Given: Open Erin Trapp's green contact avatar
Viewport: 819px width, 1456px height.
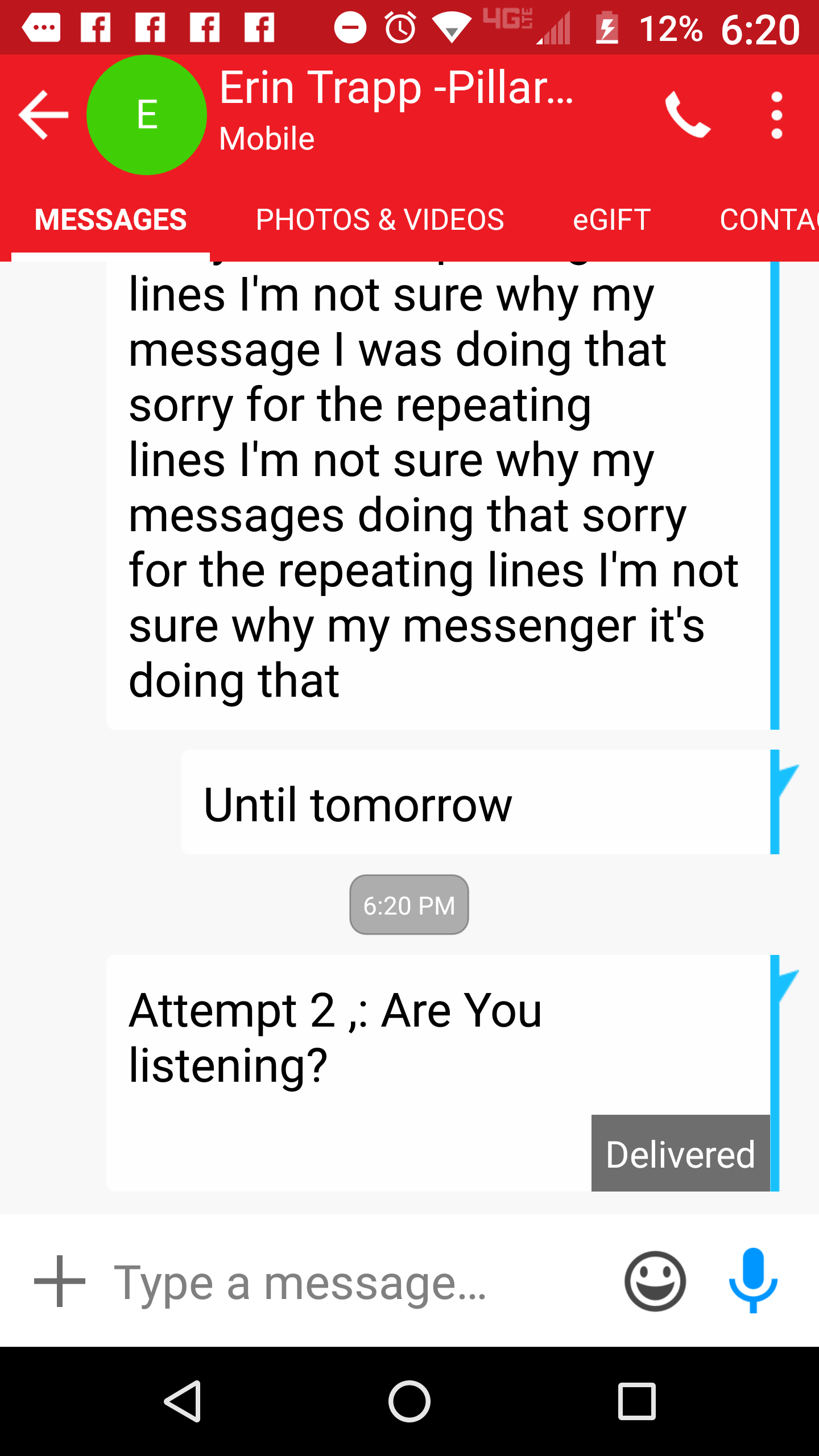Looking at the screenshot, I should 147,115.
